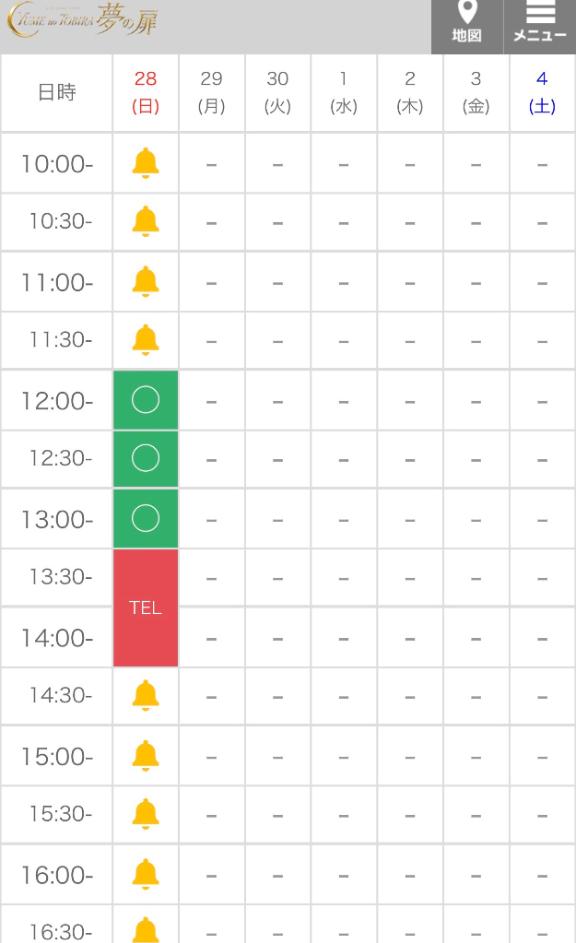The width and height of the screenshot is (576, 943).
Task: Request notification for the 11:00 slot
Action: [x=146, y=281]
